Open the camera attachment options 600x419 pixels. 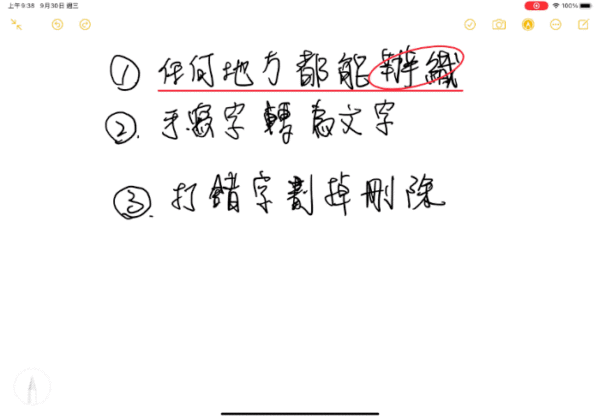pos(499,24)
